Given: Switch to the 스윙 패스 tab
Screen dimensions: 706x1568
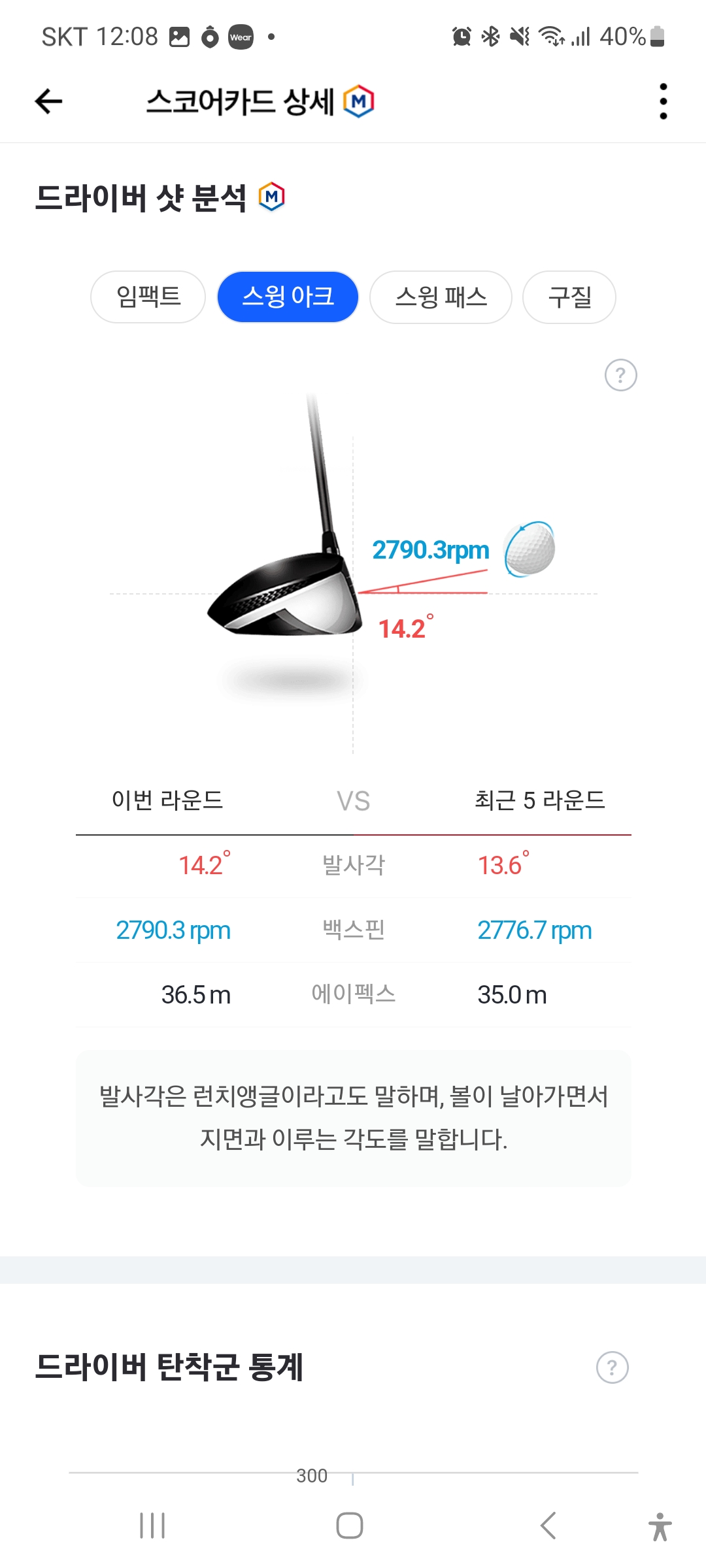Looking at the screenshot, I should click(441, 297).
